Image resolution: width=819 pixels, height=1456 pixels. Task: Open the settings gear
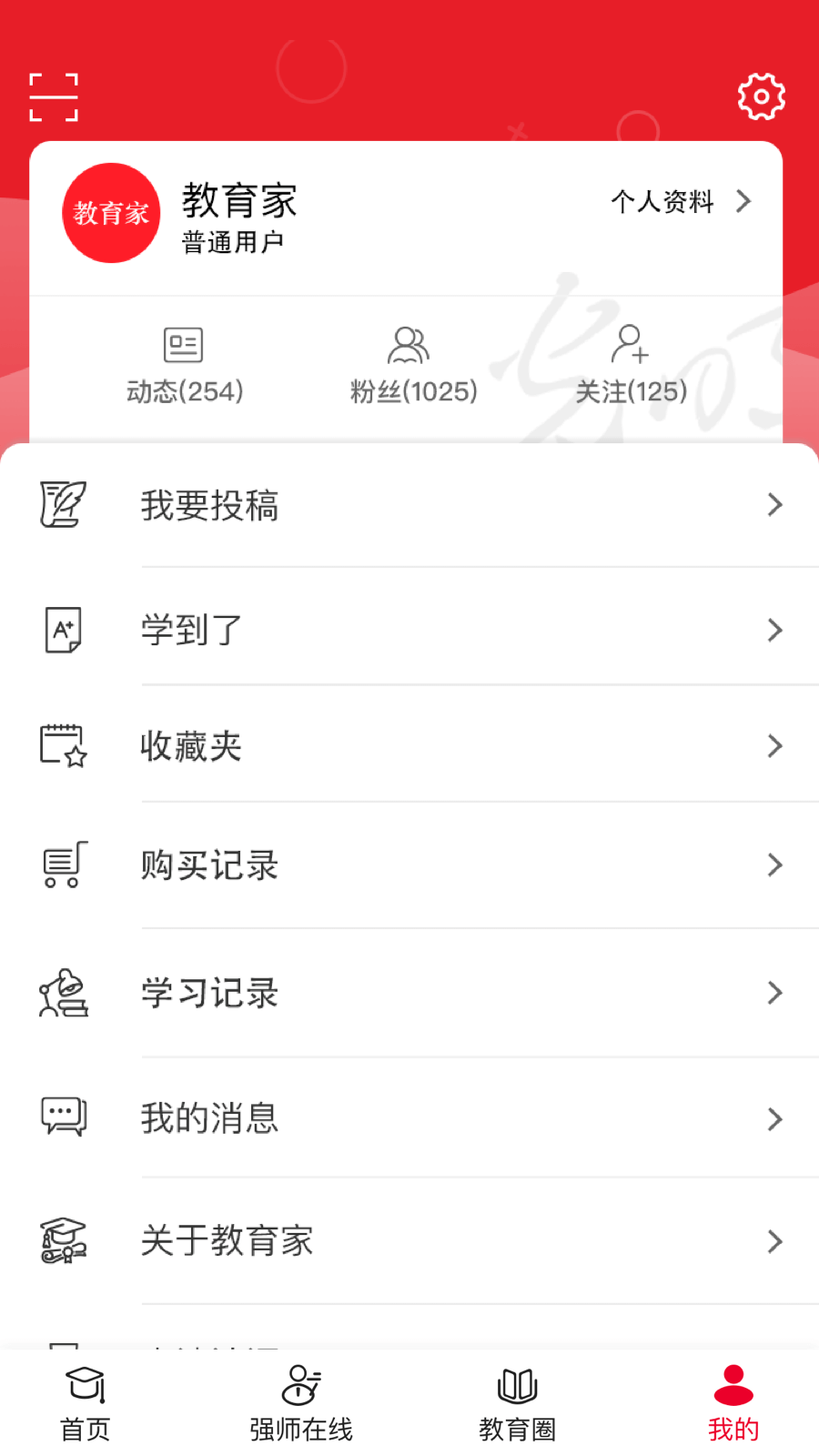(761, 96)
